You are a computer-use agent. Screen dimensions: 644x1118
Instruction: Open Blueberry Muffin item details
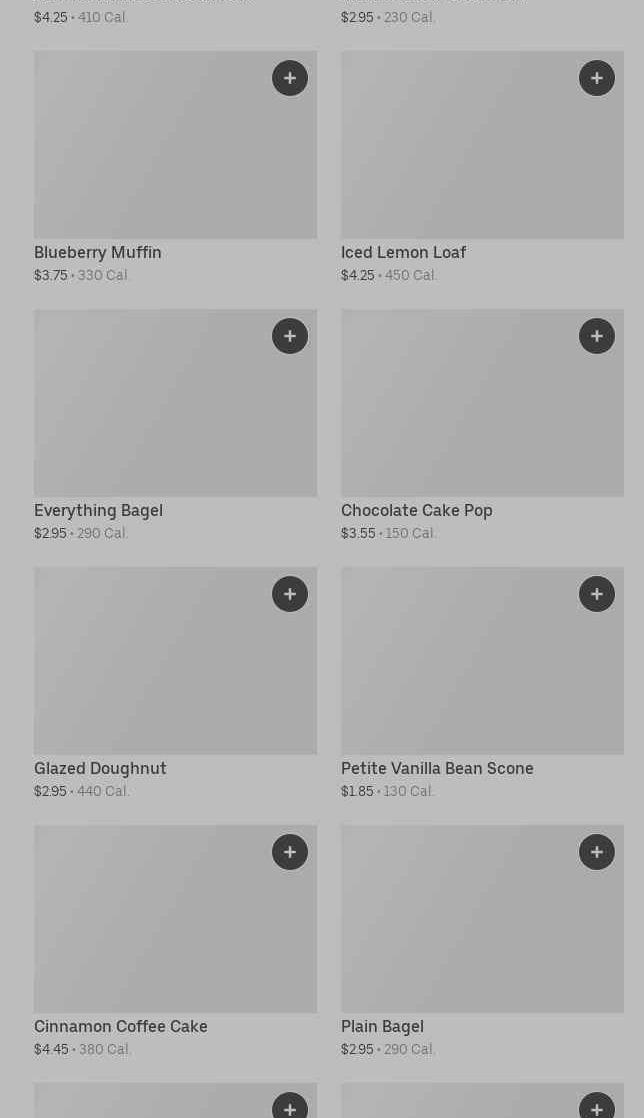tap(175, 168)
